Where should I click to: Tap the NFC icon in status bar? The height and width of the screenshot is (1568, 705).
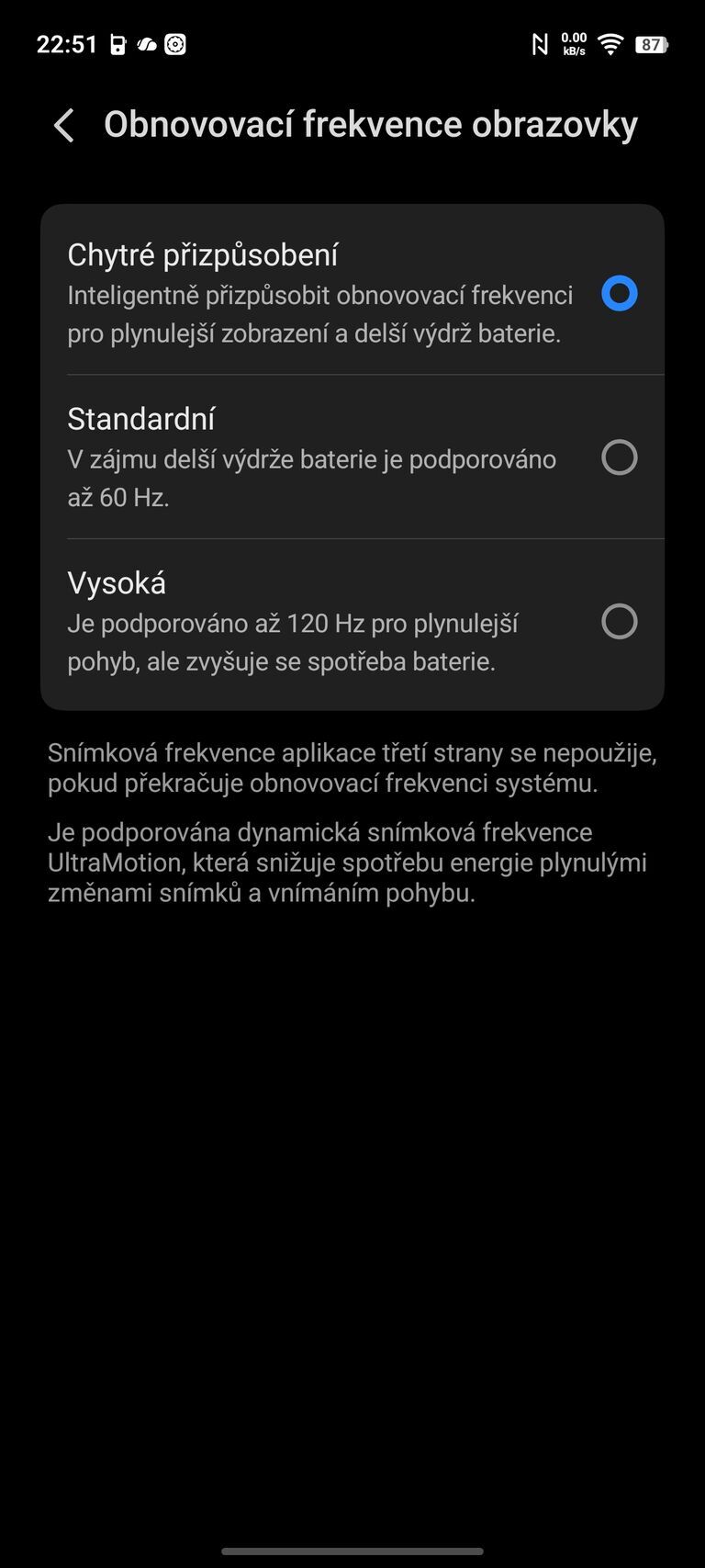coord(540,43)
